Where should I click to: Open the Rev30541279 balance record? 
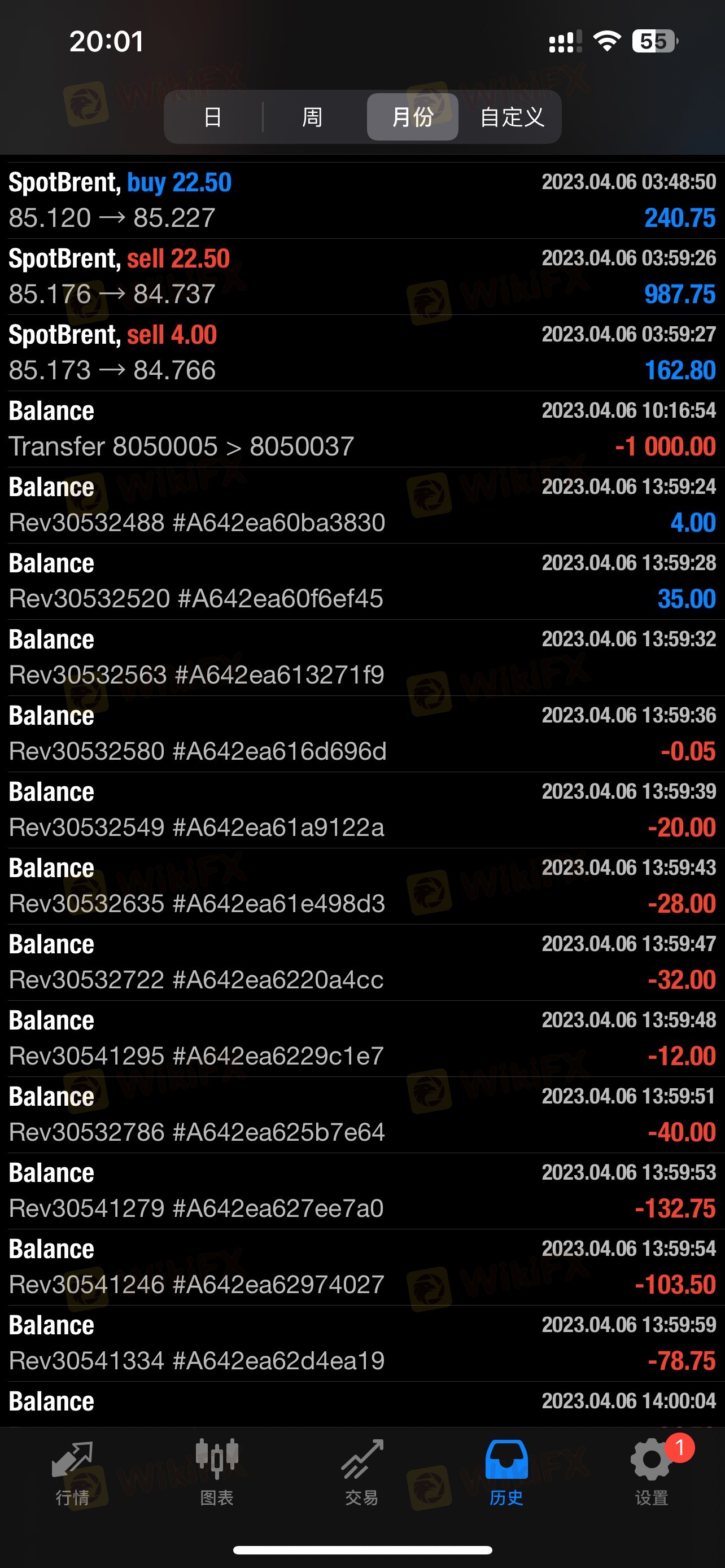point(362,1190)
